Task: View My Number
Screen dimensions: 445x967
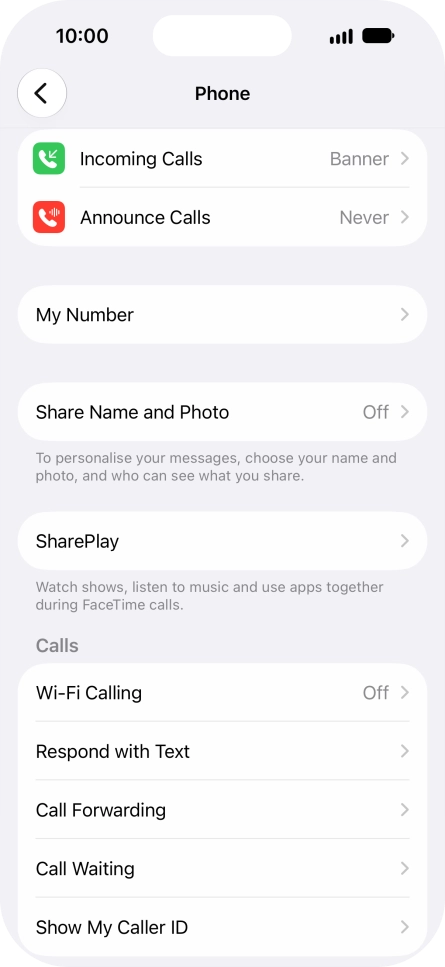Action: (x=222, y=315)
